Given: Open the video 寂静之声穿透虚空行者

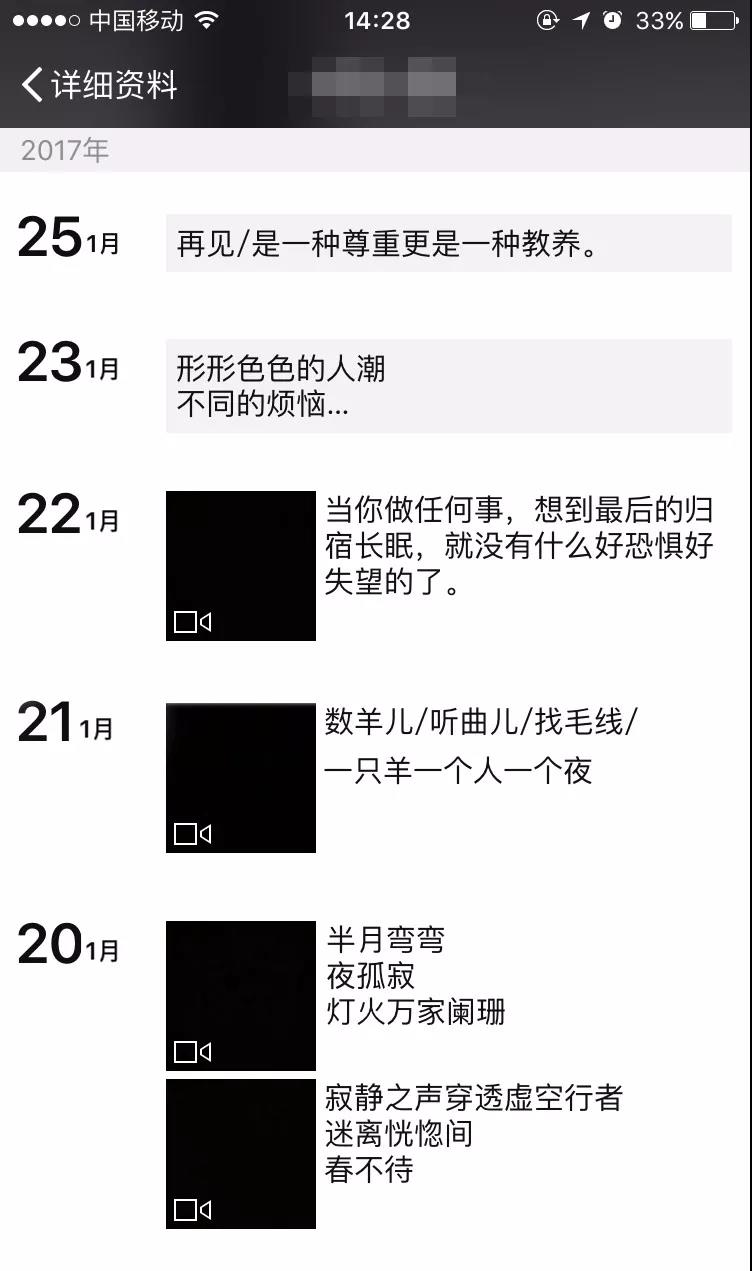Looking at the screenshot, I should coord(241,1153).
